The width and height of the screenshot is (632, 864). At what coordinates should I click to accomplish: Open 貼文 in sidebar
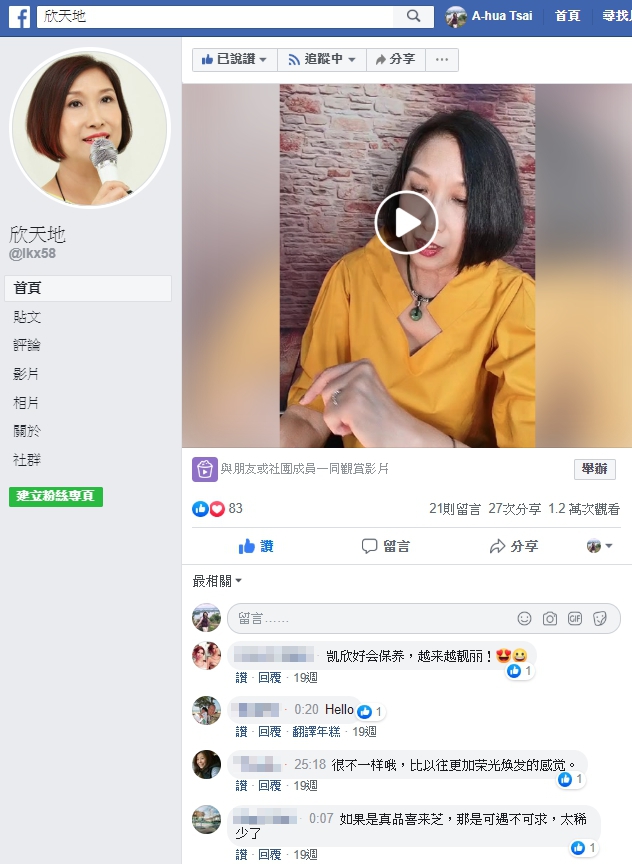28,317
